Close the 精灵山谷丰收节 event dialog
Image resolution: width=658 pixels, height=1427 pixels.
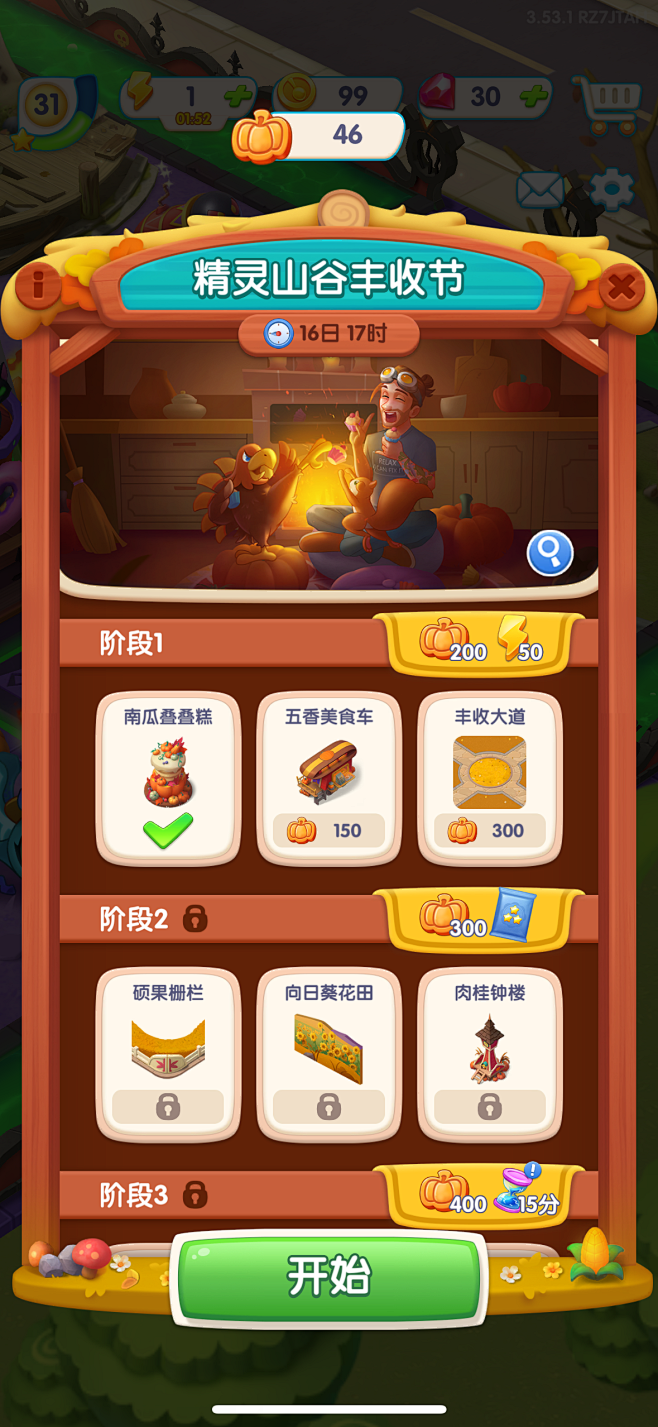[x=620, y=288]
